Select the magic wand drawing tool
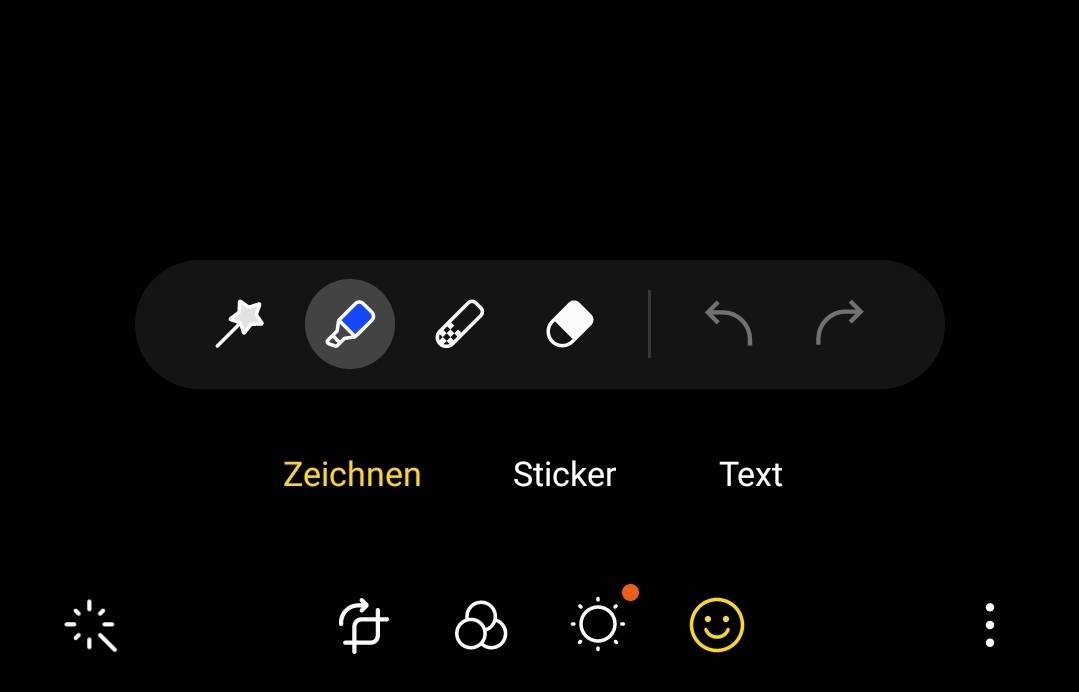 [240, 324]
